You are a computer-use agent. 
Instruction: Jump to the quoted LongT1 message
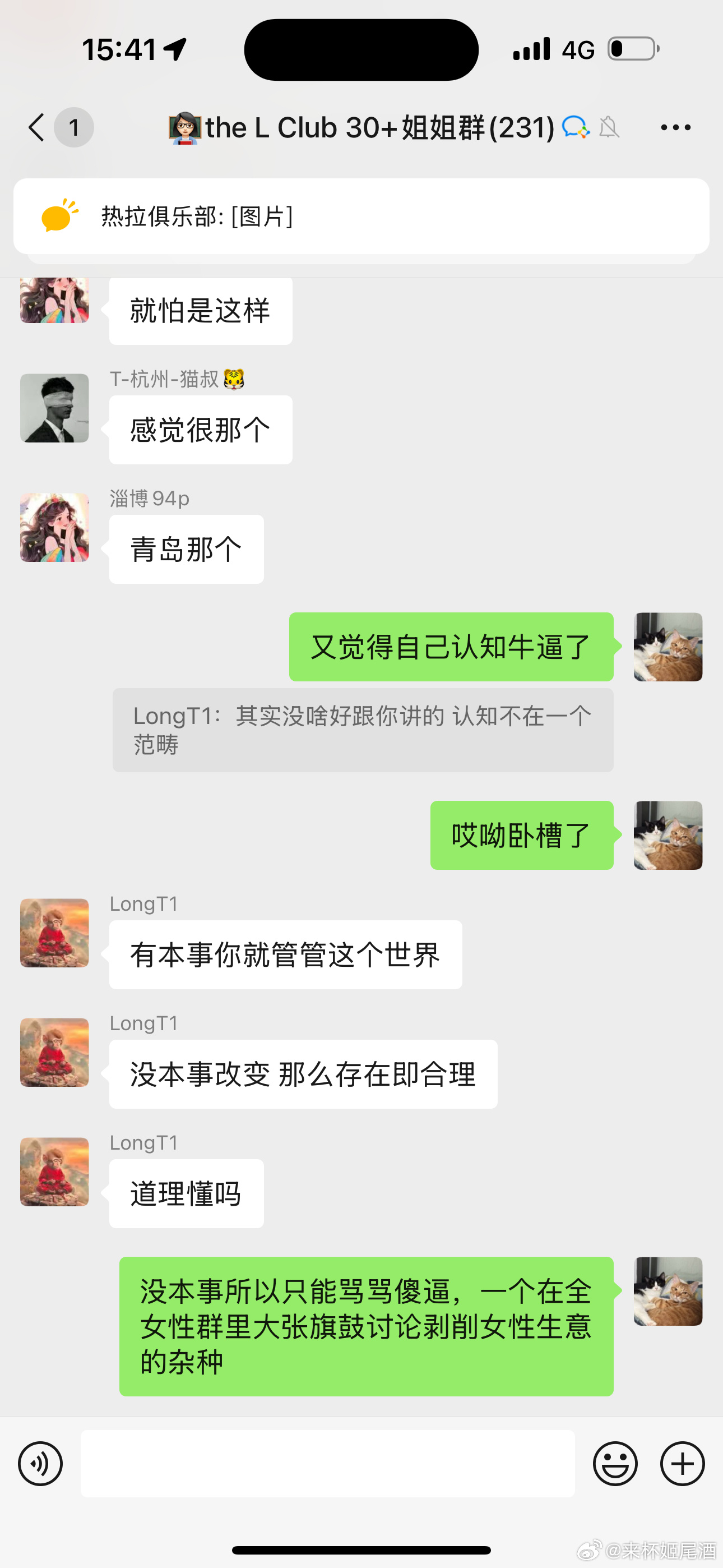pos(363,730)
